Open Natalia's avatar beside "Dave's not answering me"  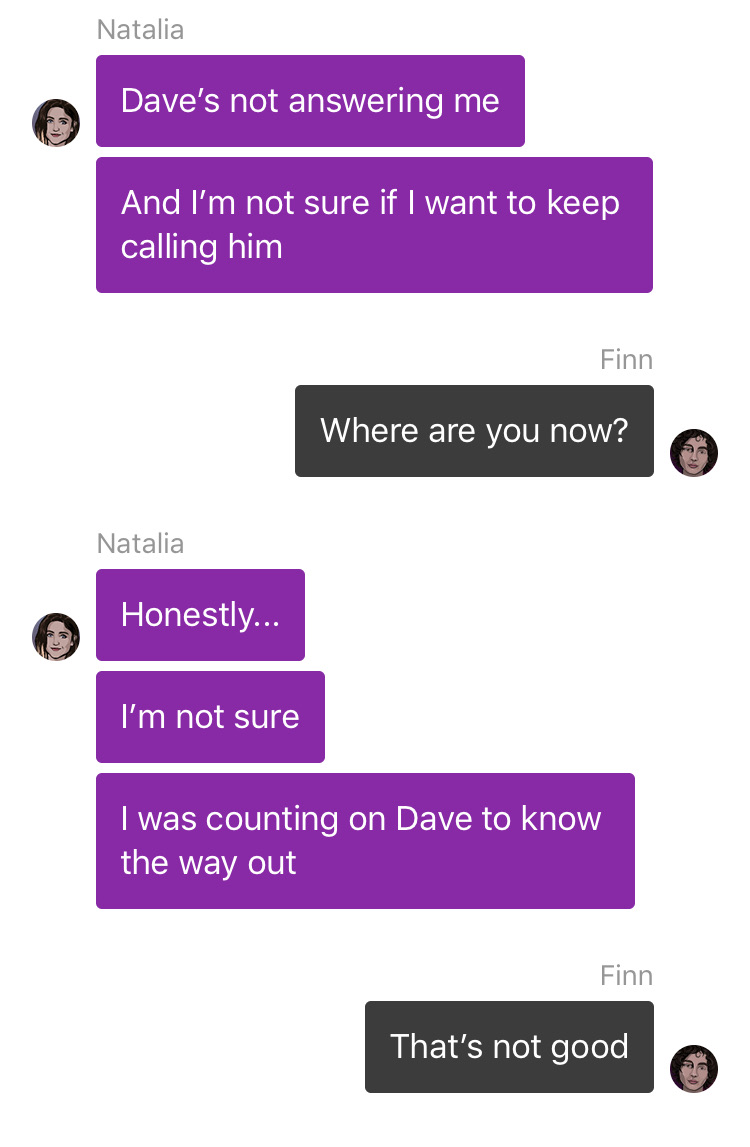[56, 123]
